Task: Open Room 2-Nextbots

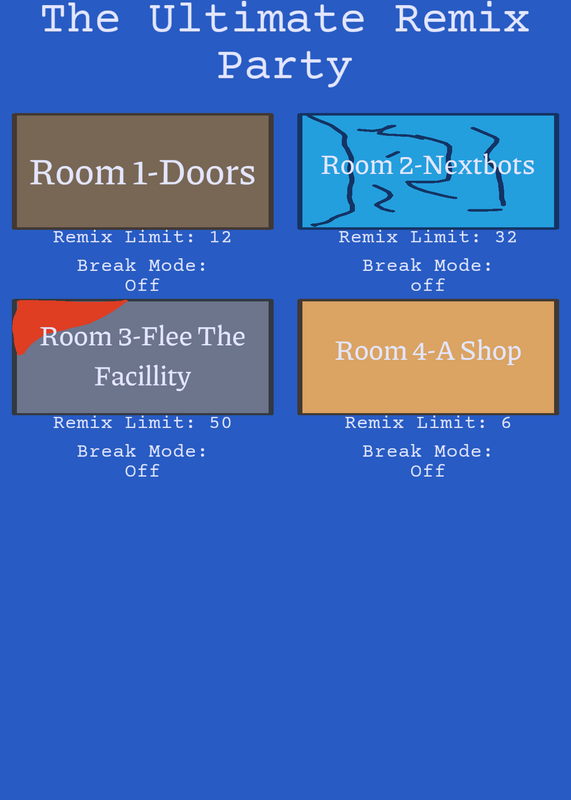Action: tap(428, 171)
